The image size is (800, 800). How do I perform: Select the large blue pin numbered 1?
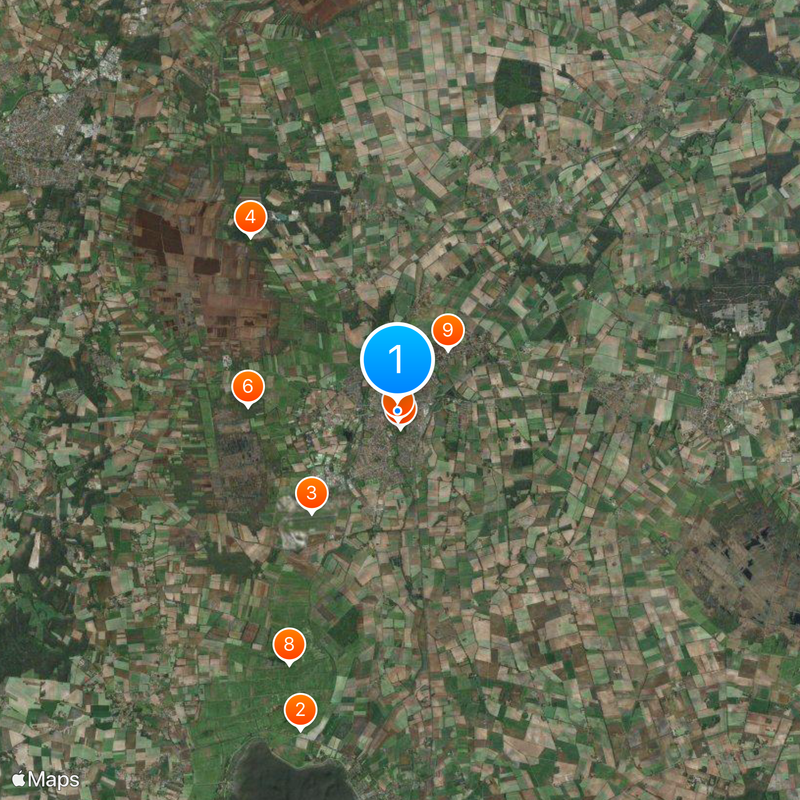tap(397, 358)
